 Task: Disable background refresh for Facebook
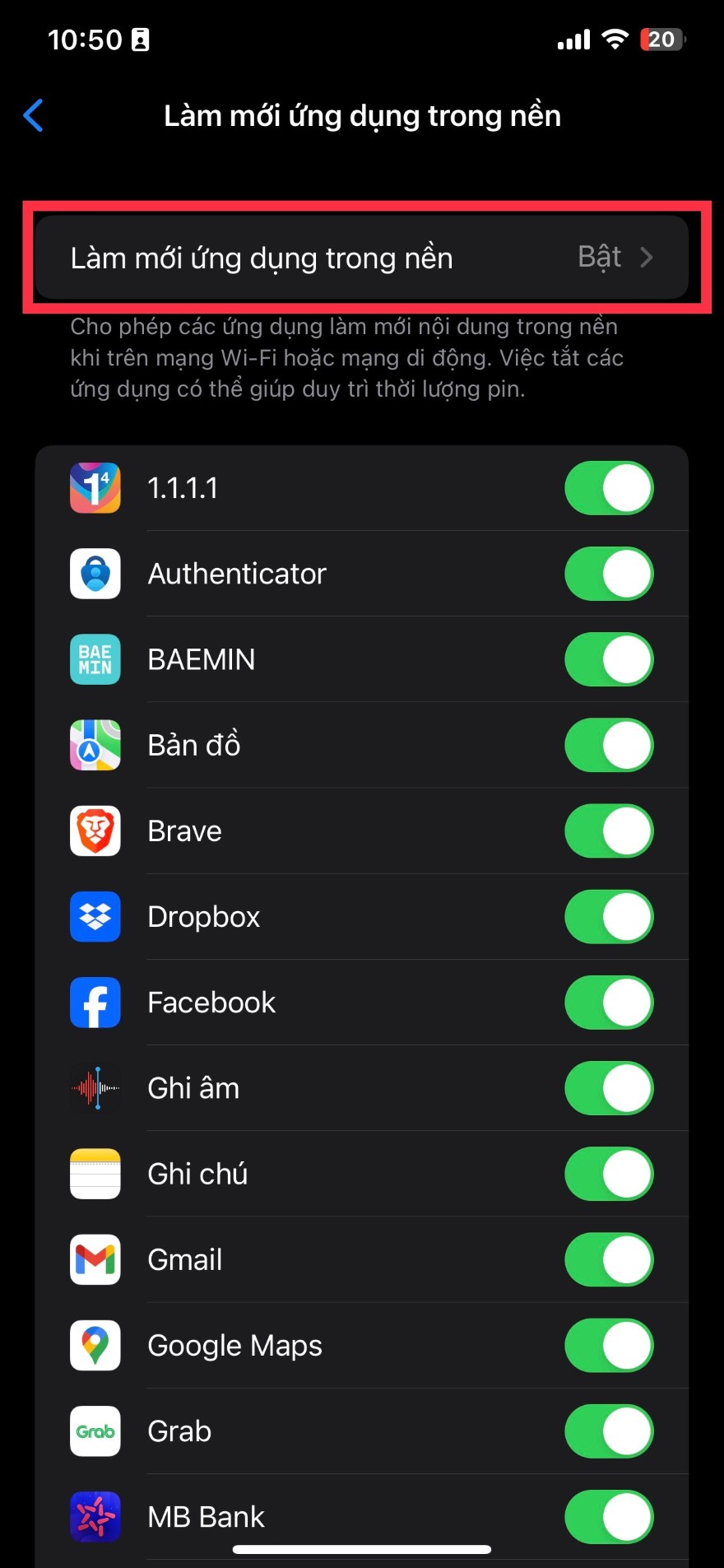(x=609, y=1003)
